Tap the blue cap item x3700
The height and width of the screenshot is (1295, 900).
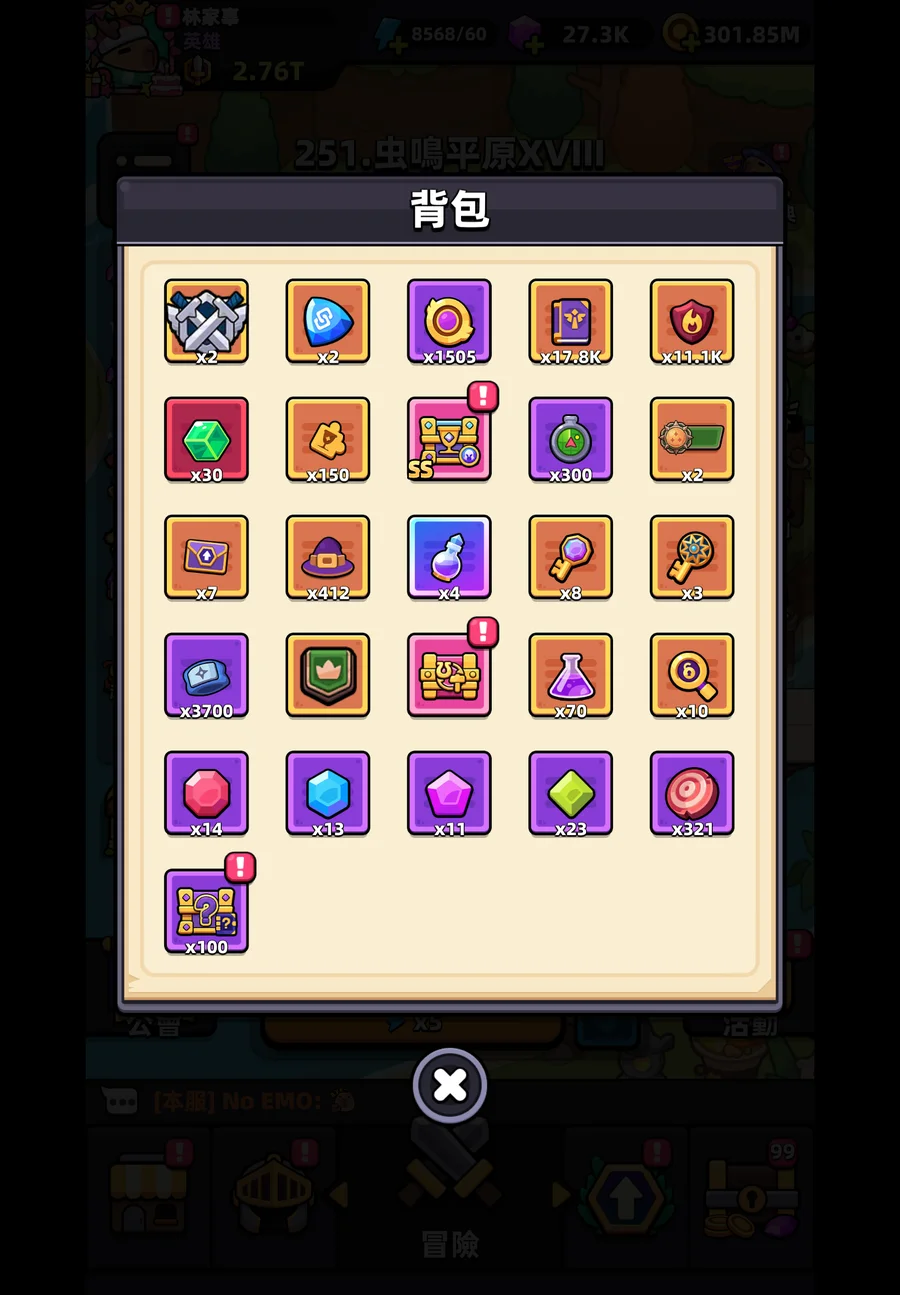click(x=206, y=674)
